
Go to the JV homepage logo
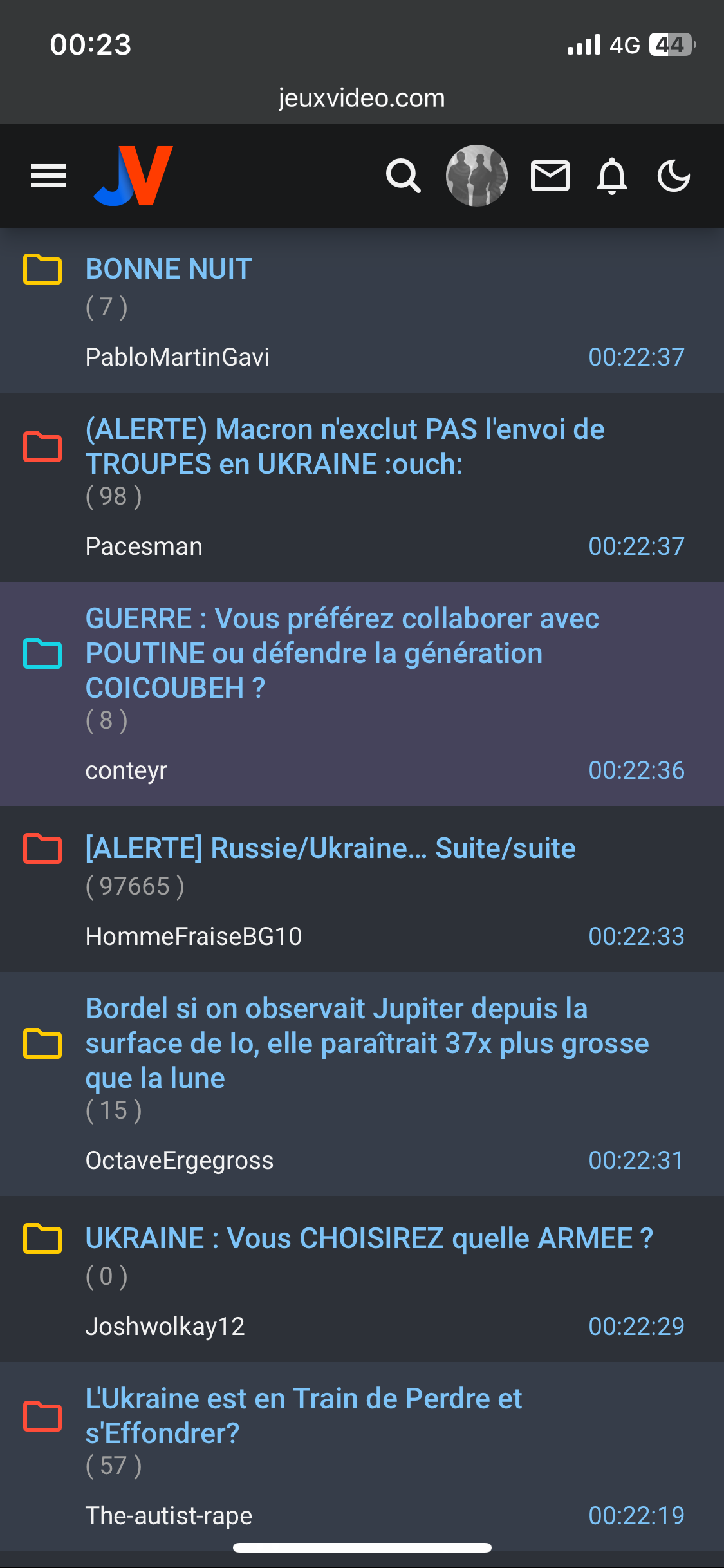coord(133,176)
